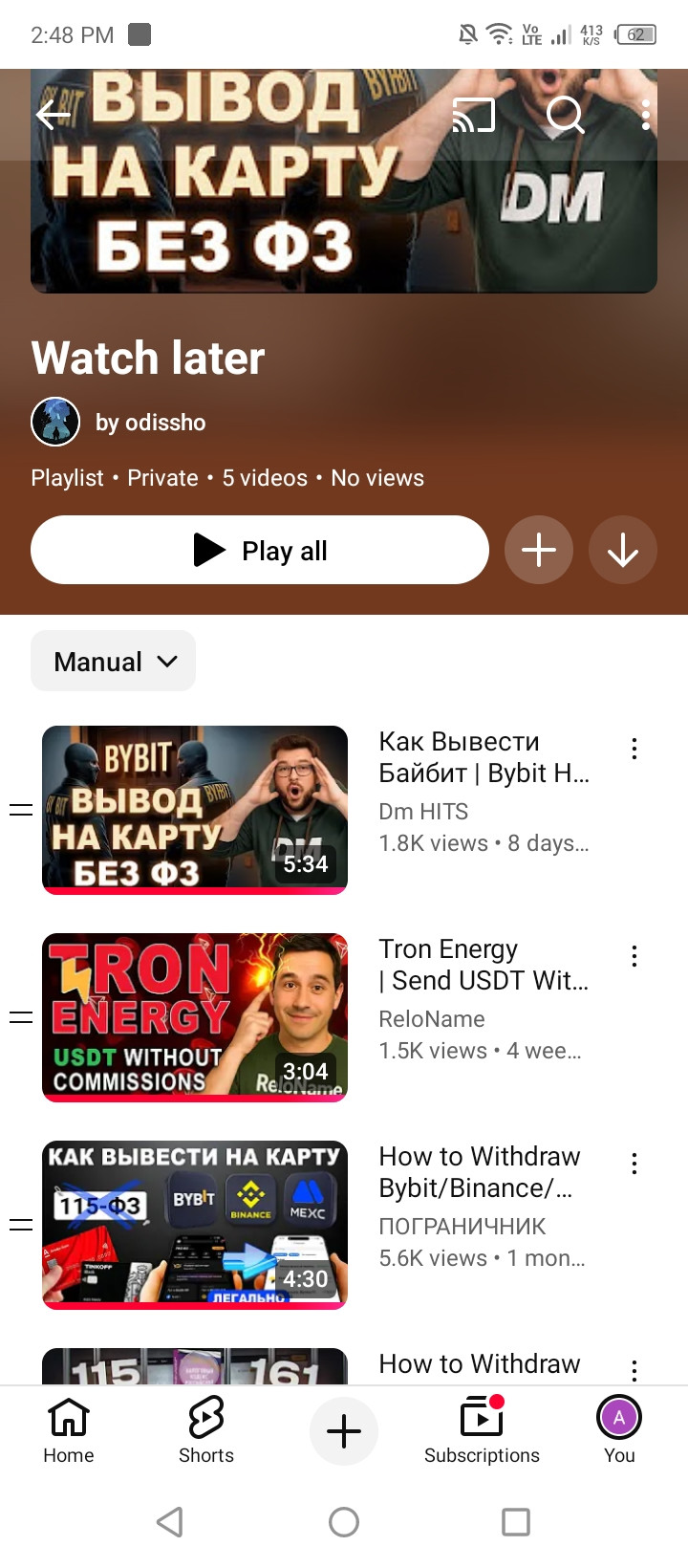
Task: Open options for the Dm HITS video
Action: coord(634,749)
